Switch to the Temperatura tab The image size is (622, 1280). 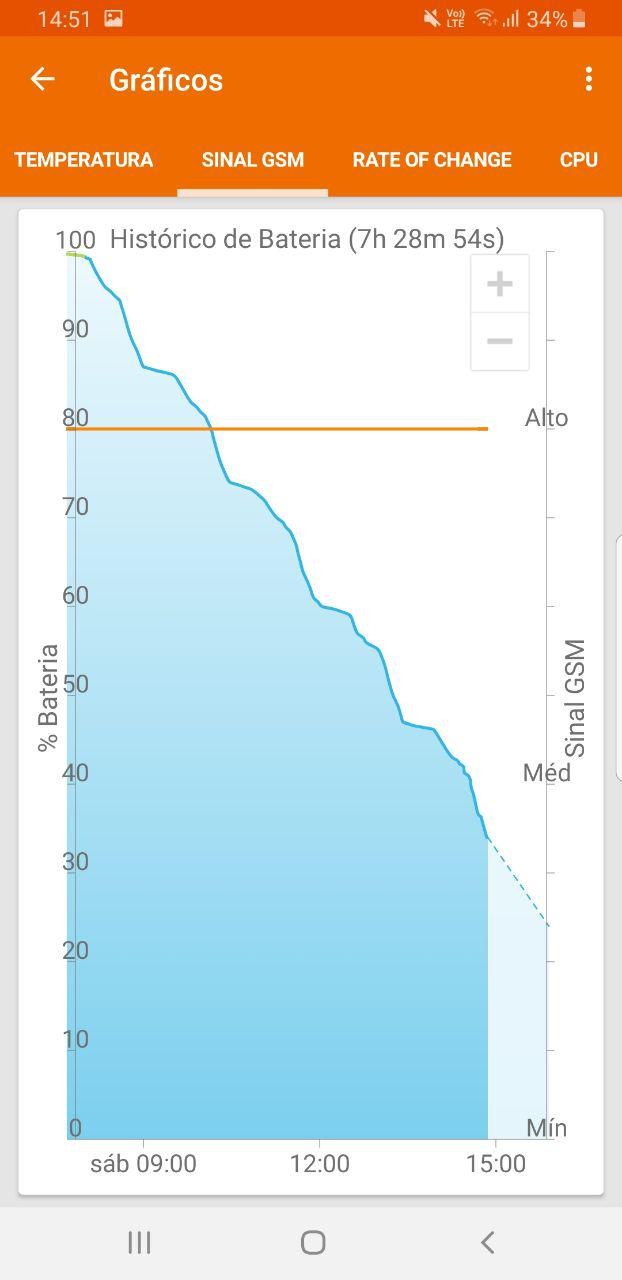pos(84,160)
